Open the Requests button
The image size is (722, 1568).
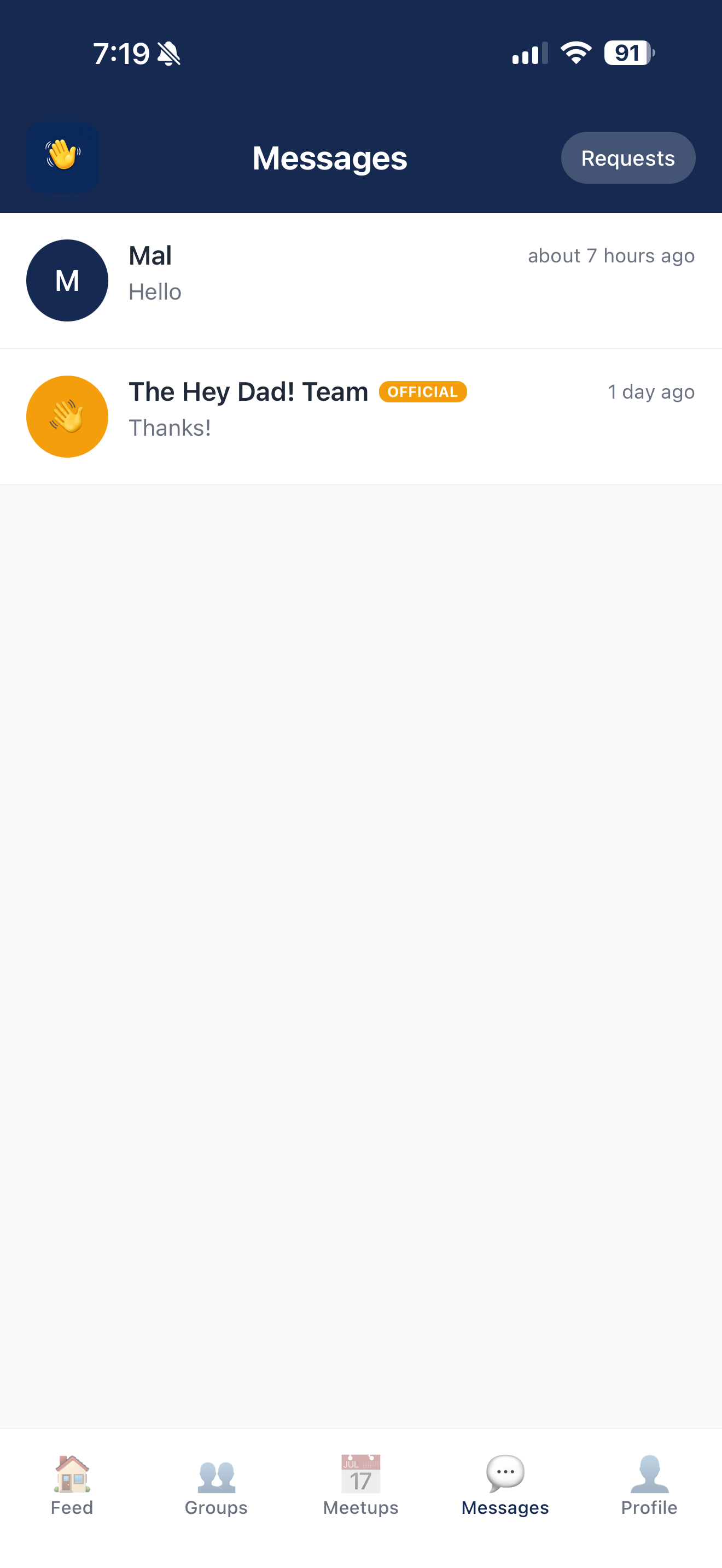[x=627, y=157]
